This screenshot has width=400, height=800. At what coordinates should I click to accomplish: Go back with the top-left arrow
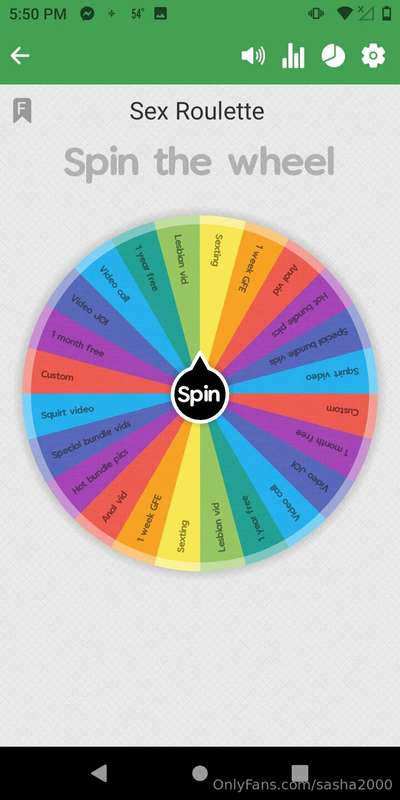pos(20,56)
